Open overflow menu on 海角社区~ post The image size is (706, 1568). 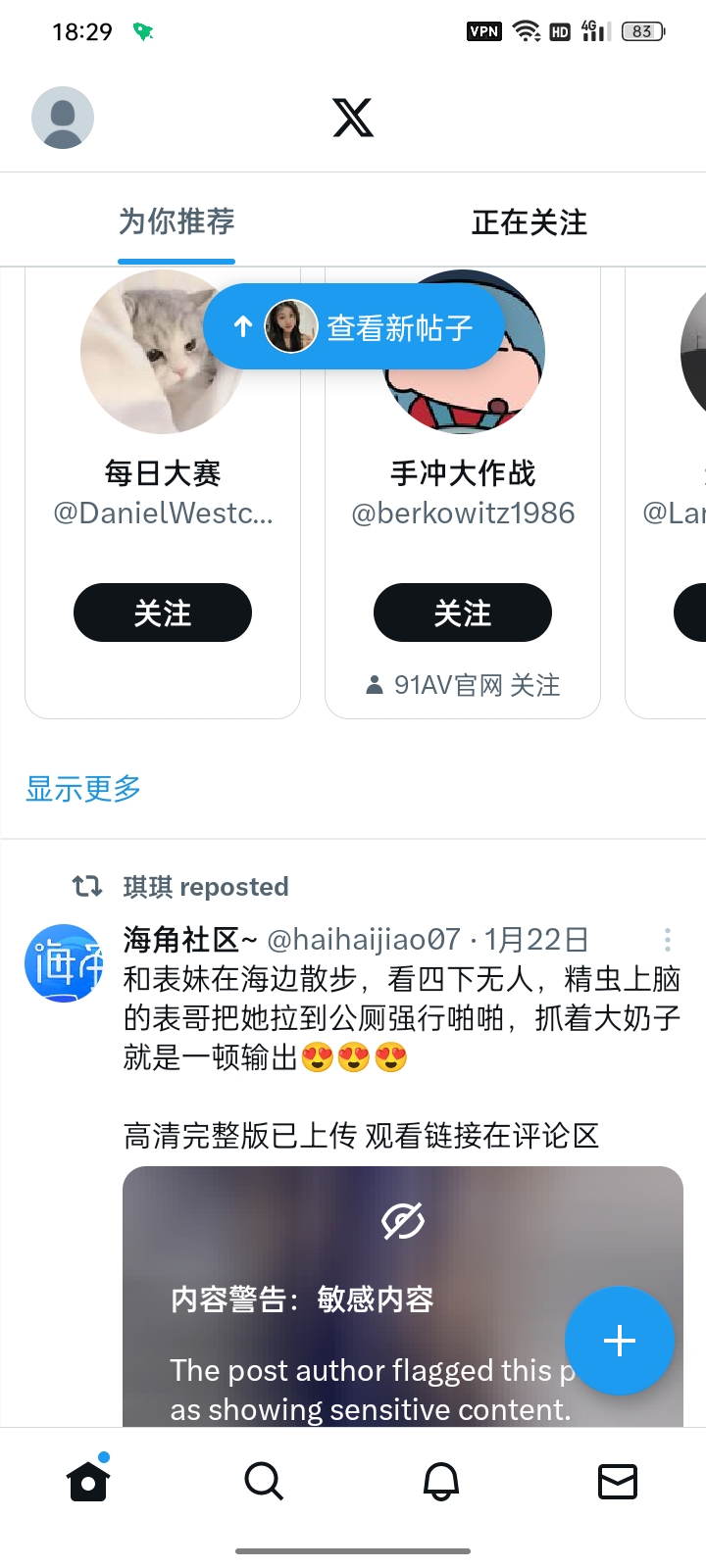[668, 940]
